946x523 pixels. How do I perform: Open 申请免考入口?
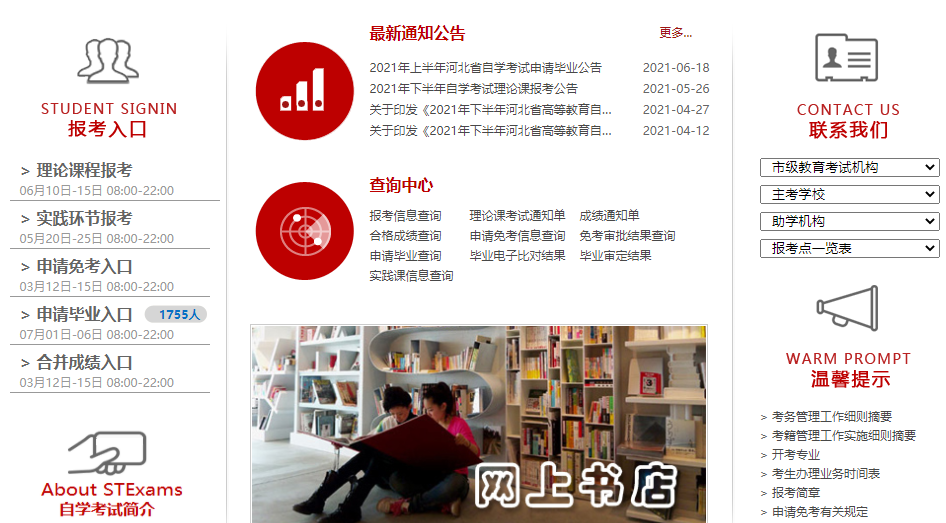point(84,267)
